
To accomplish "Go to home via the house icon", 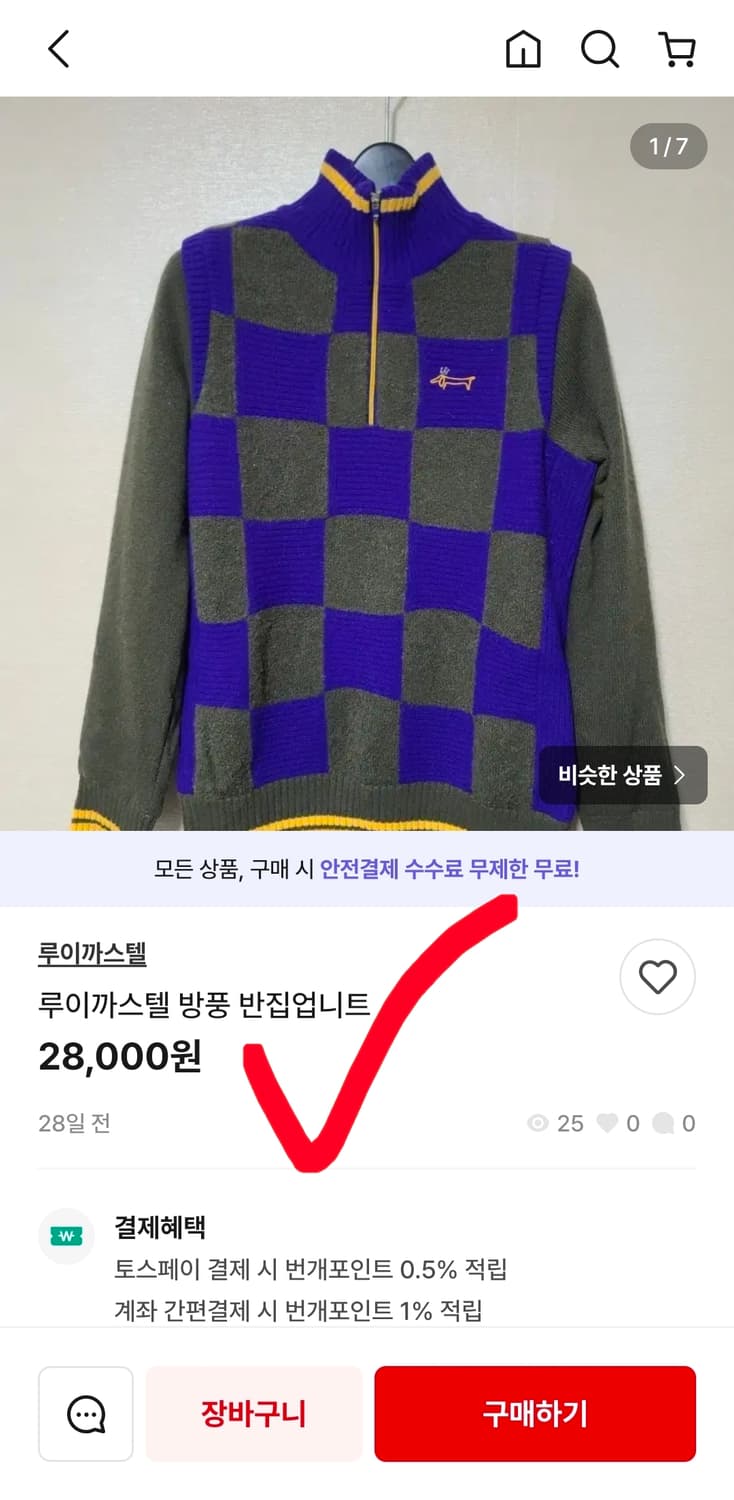I will pyautogui.click(x=521, y=48).
